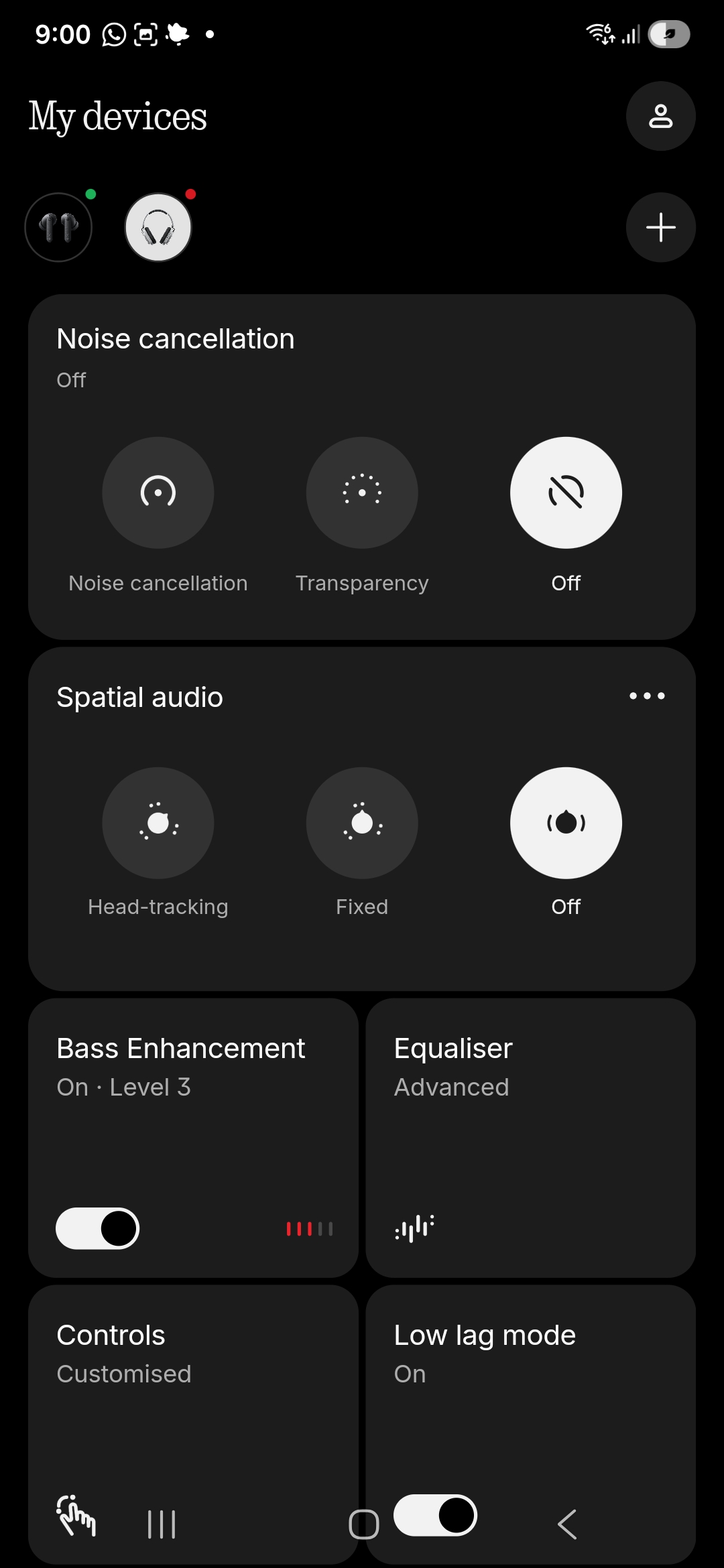Enable Noise cancellation mode

pos(158,493)
